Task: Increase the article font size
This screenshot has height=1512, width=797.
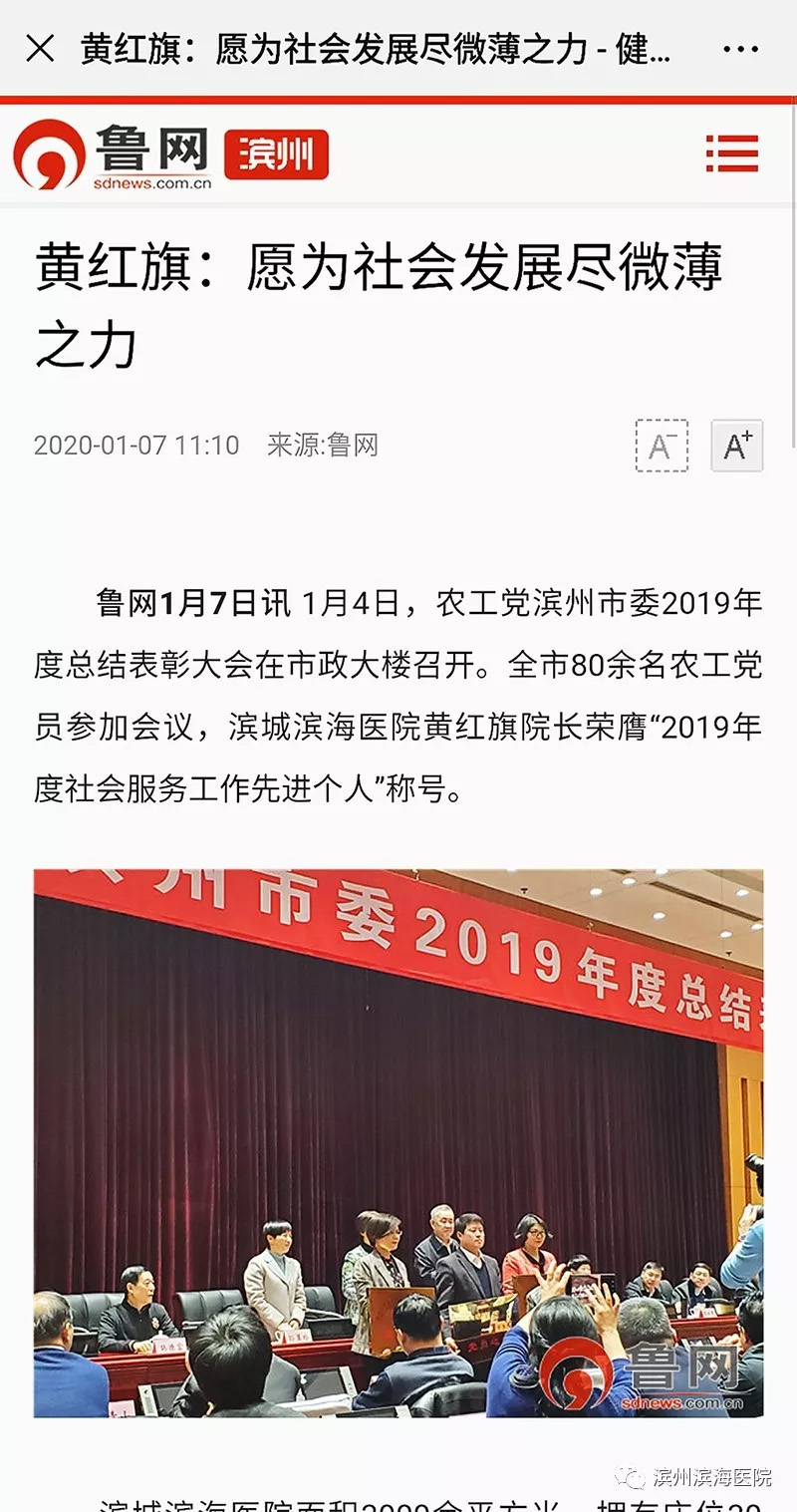Action: [737, 446]
